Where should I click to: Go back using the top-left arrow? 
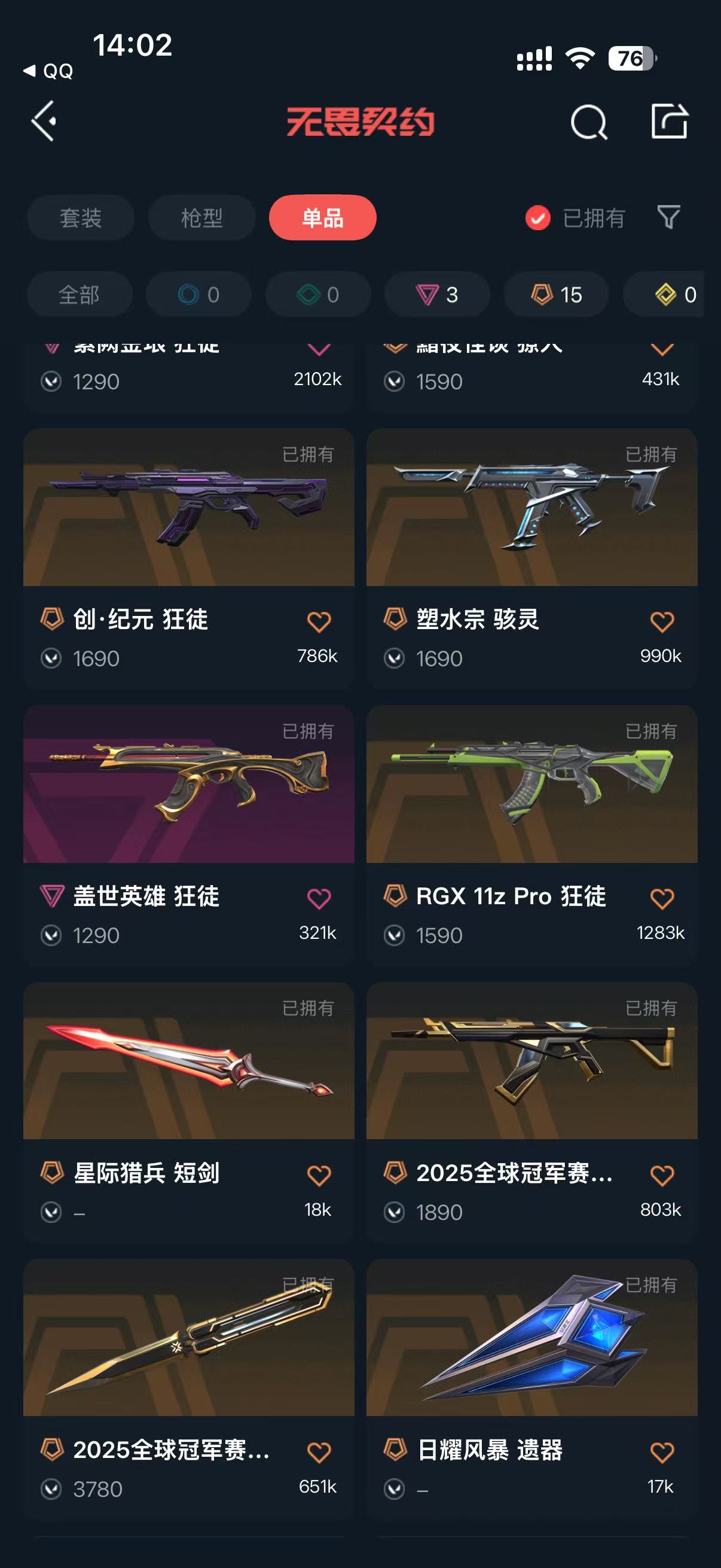click(44, 121)
